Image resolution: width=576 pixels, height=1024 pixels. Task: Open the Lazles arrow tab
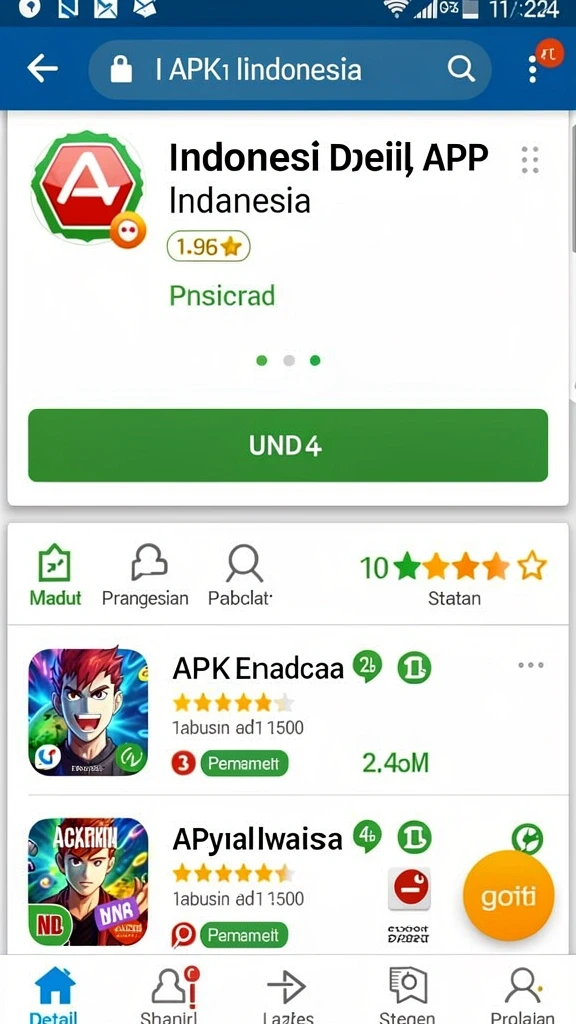pyautogui.click(x=287, y=993)
